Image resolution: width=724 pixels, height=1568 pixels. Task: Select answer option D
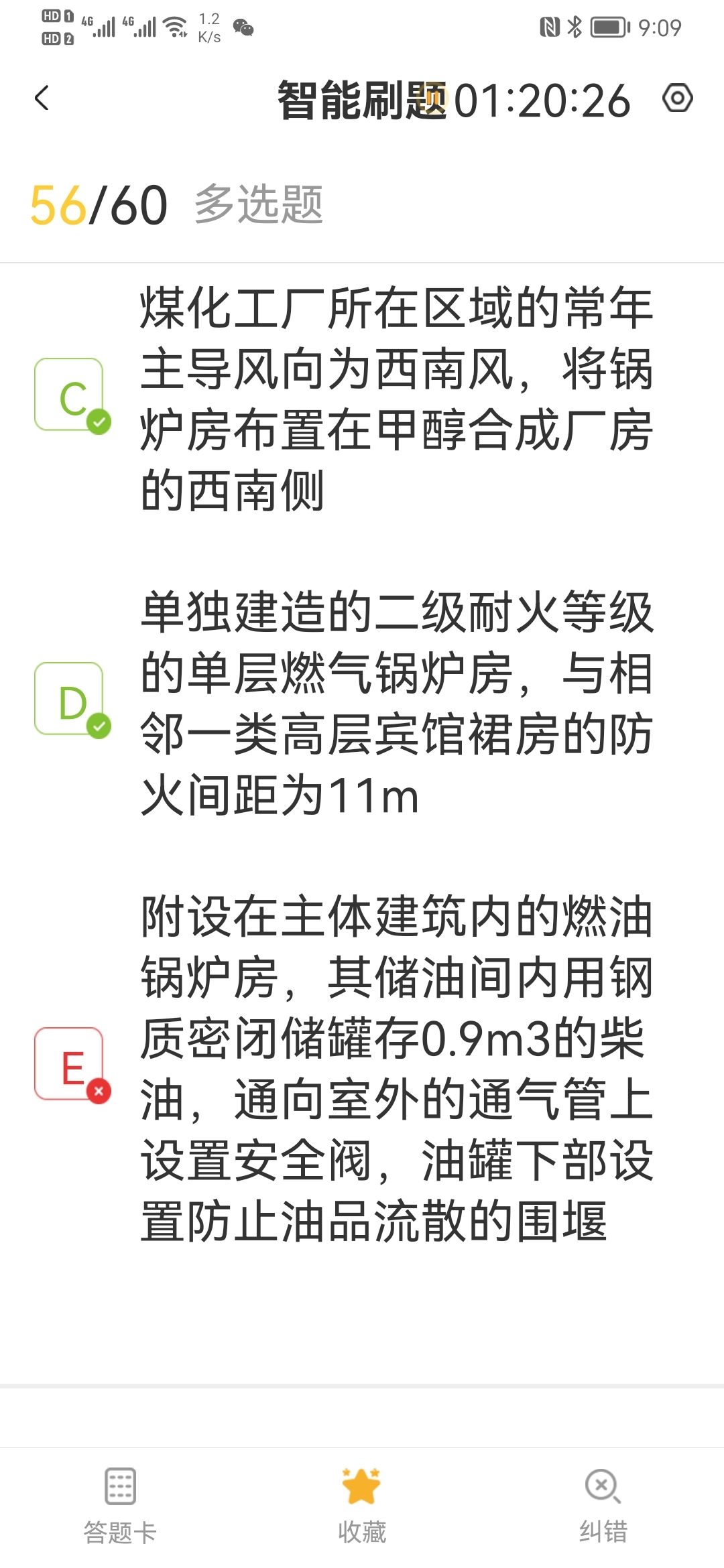point(69,699)
